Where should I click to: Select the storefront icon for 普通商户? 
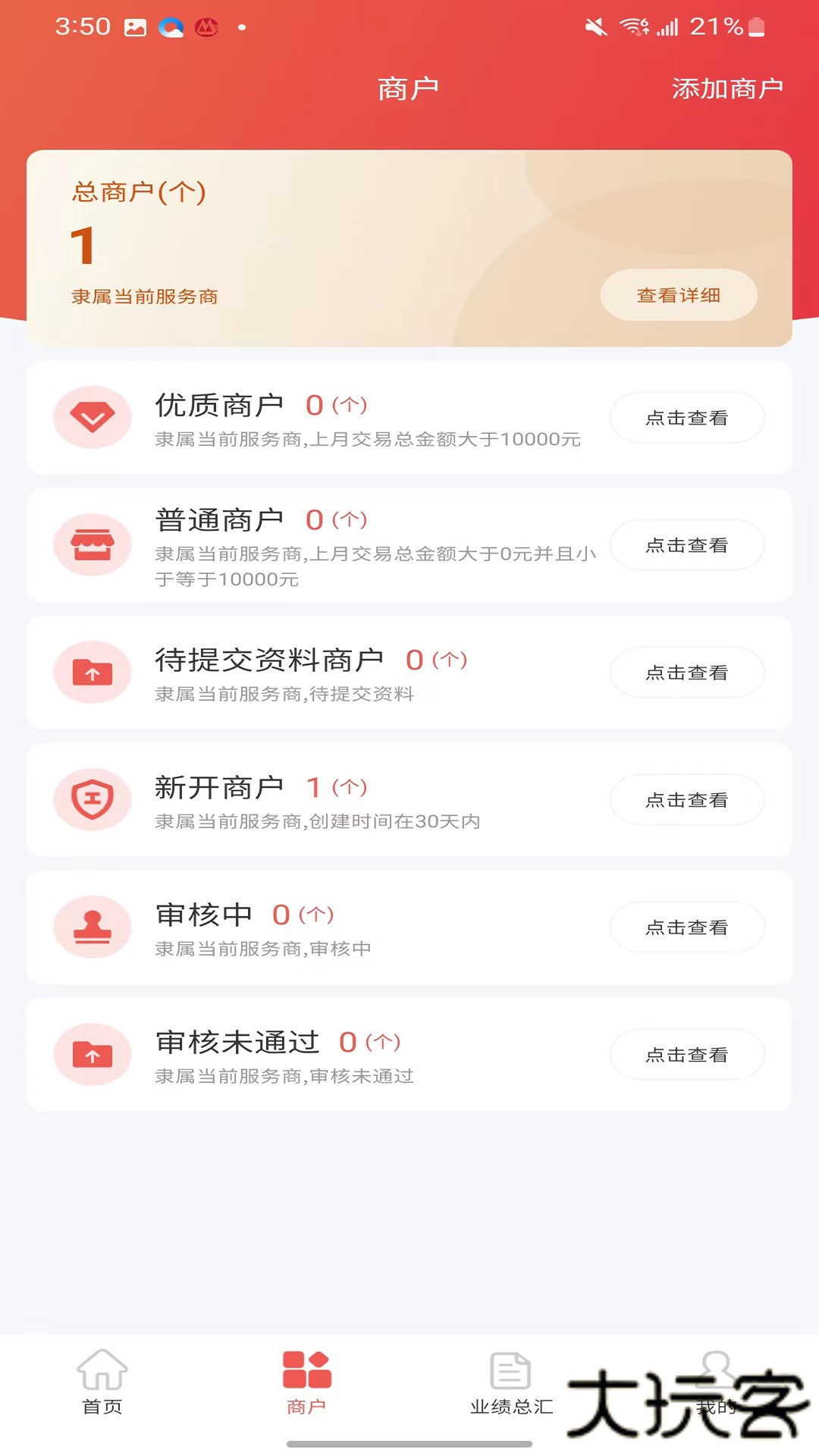93,544
